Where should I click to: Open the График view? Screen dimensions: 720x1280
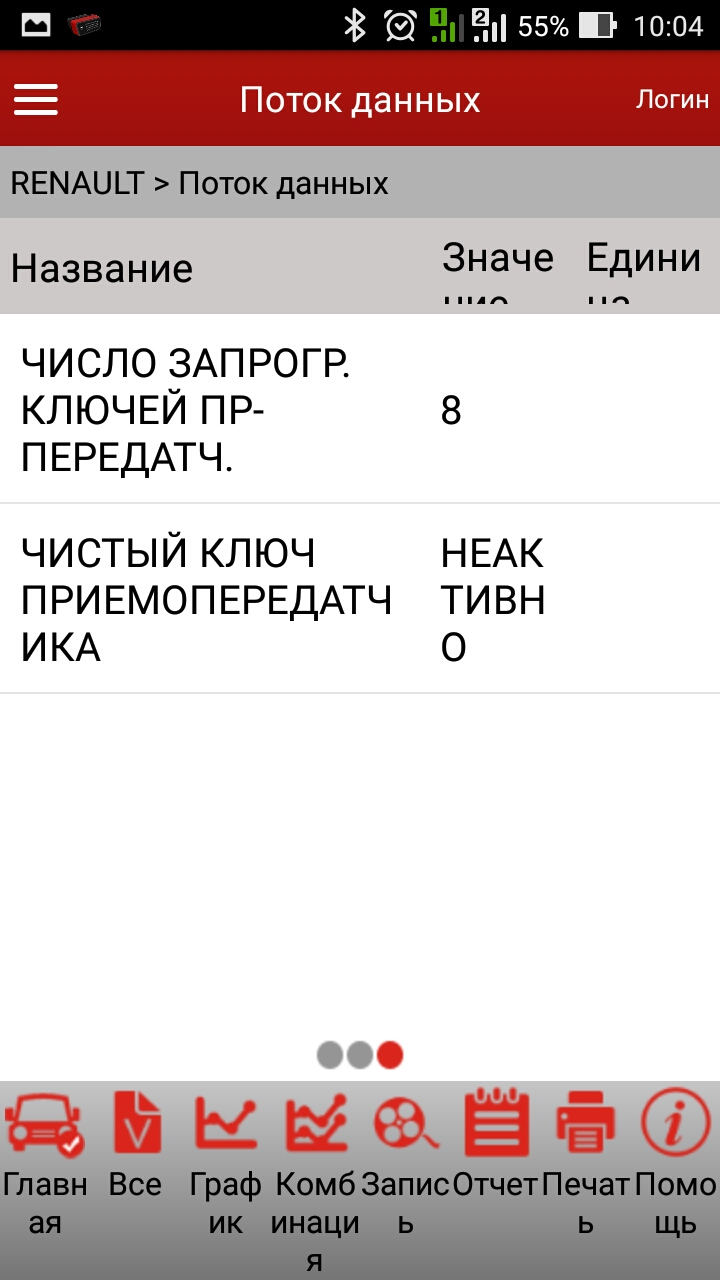(x=225, y=1166)
